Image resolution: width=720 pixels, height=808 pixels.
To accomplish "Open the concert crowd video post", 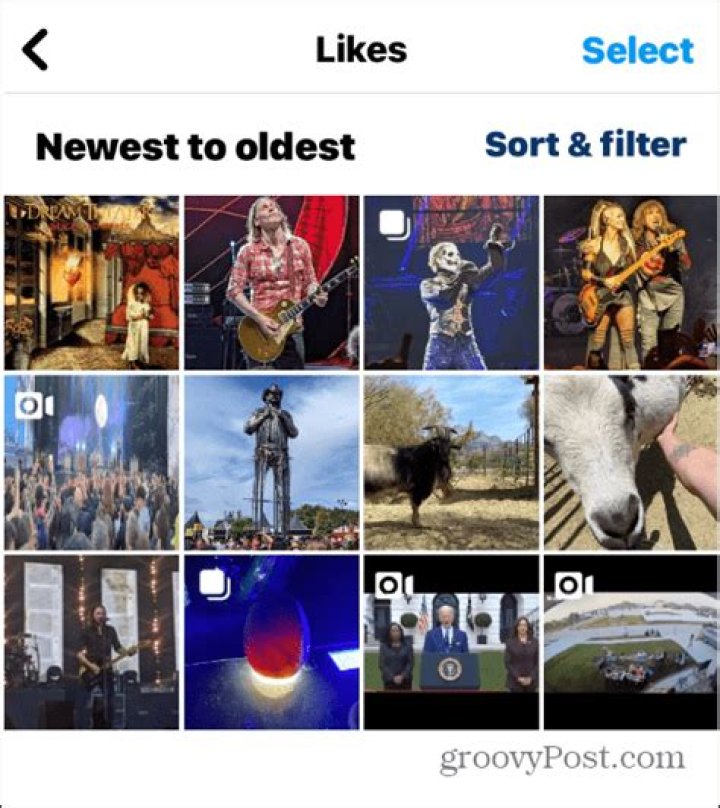I will [x=92, y=462].
